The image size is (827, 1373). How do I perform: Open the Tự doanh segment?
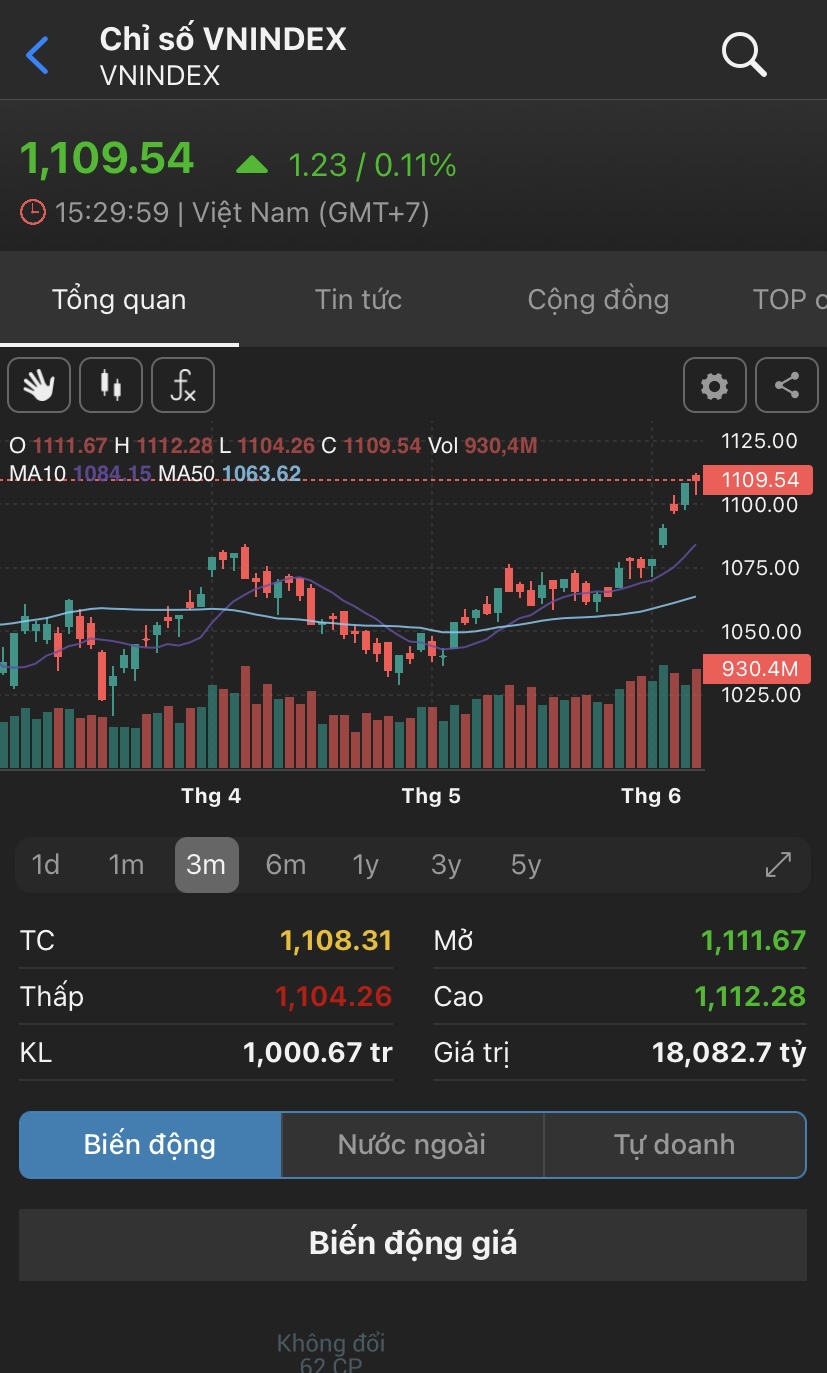(x=674, y=1144)
